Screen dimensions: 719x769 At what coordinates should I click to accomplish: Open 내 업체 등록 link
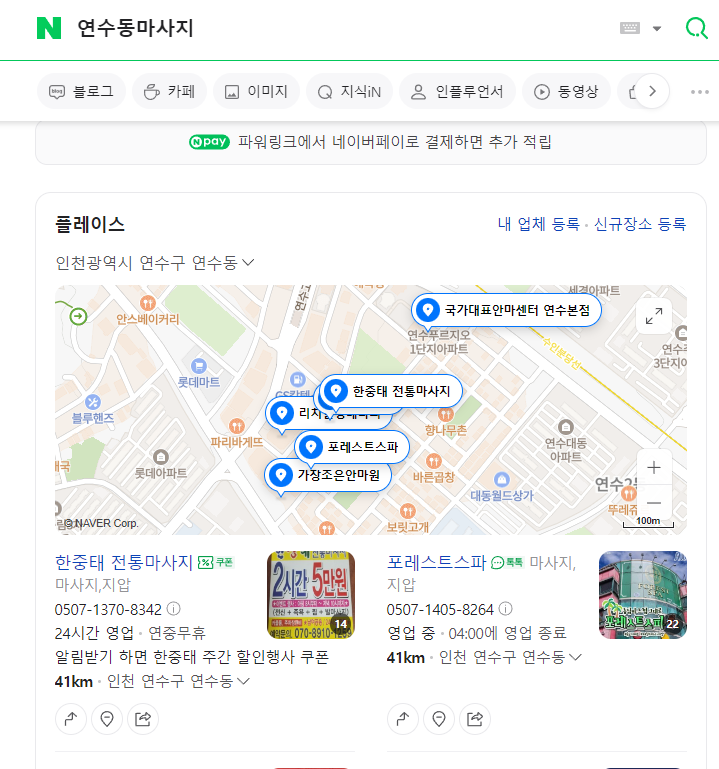coord(538,224)
